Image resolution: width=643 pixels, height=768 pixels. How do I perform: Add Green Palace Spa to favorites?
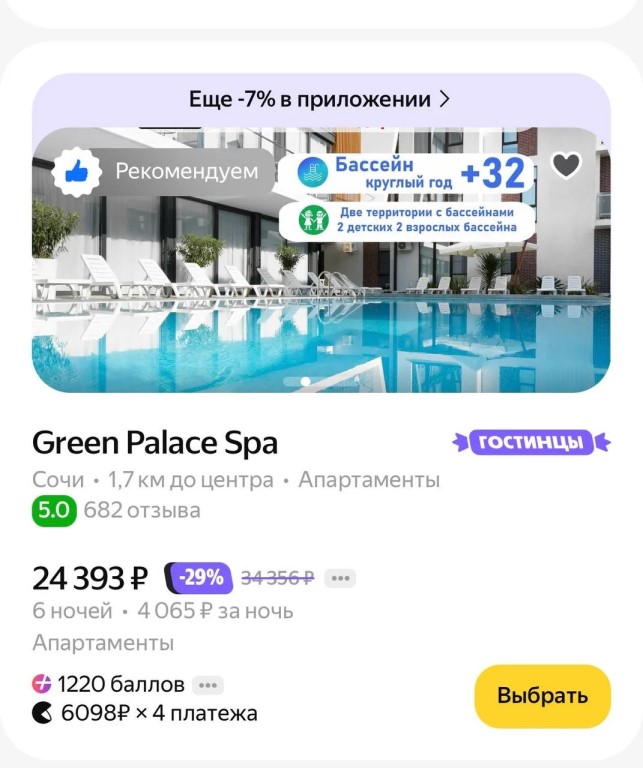pyautogui.click(x=566, y=165)
